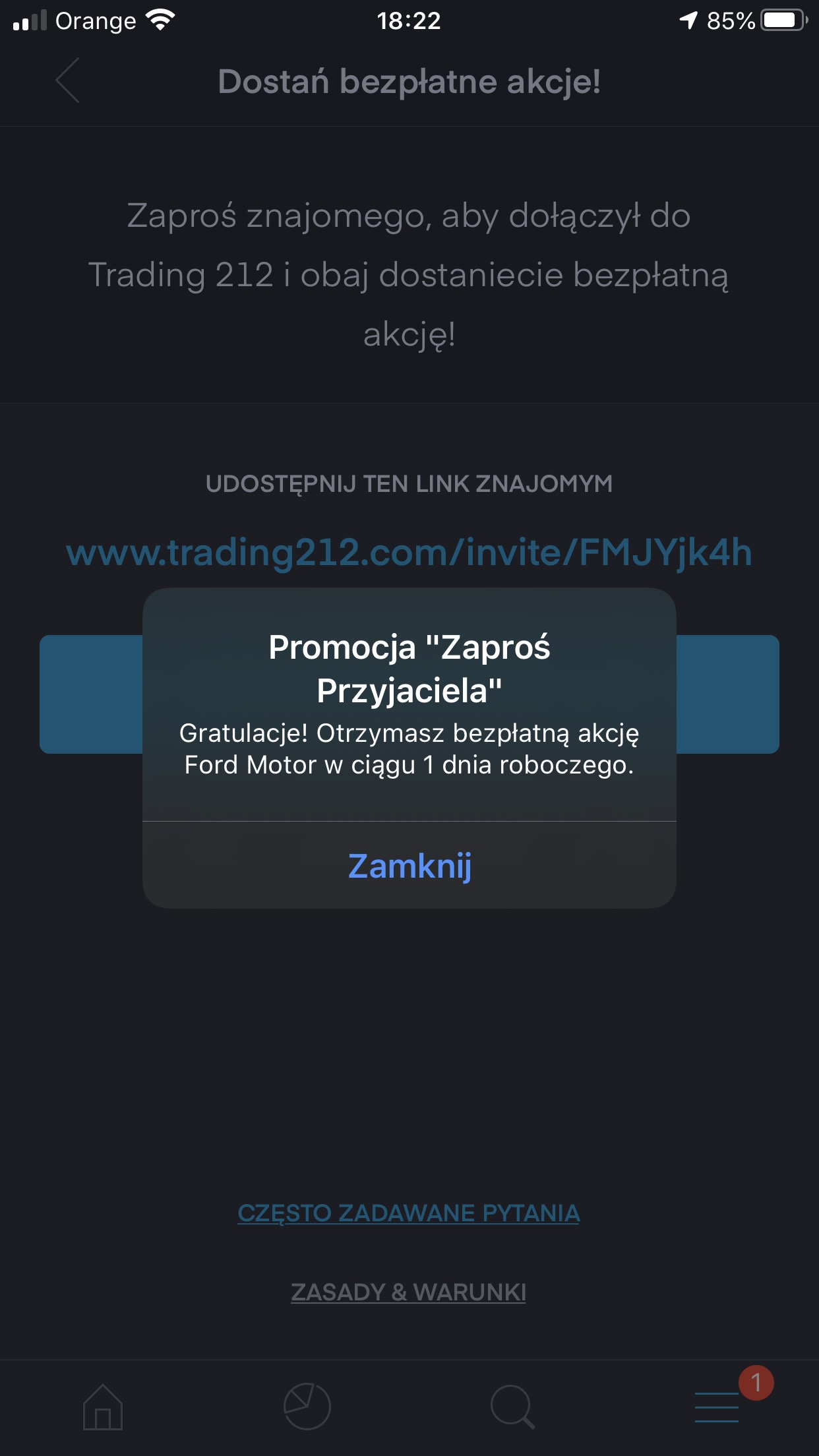Open the trading212.com invite link
The height and width of the screenshot is (1456, 819).
[x=409, y=553]
